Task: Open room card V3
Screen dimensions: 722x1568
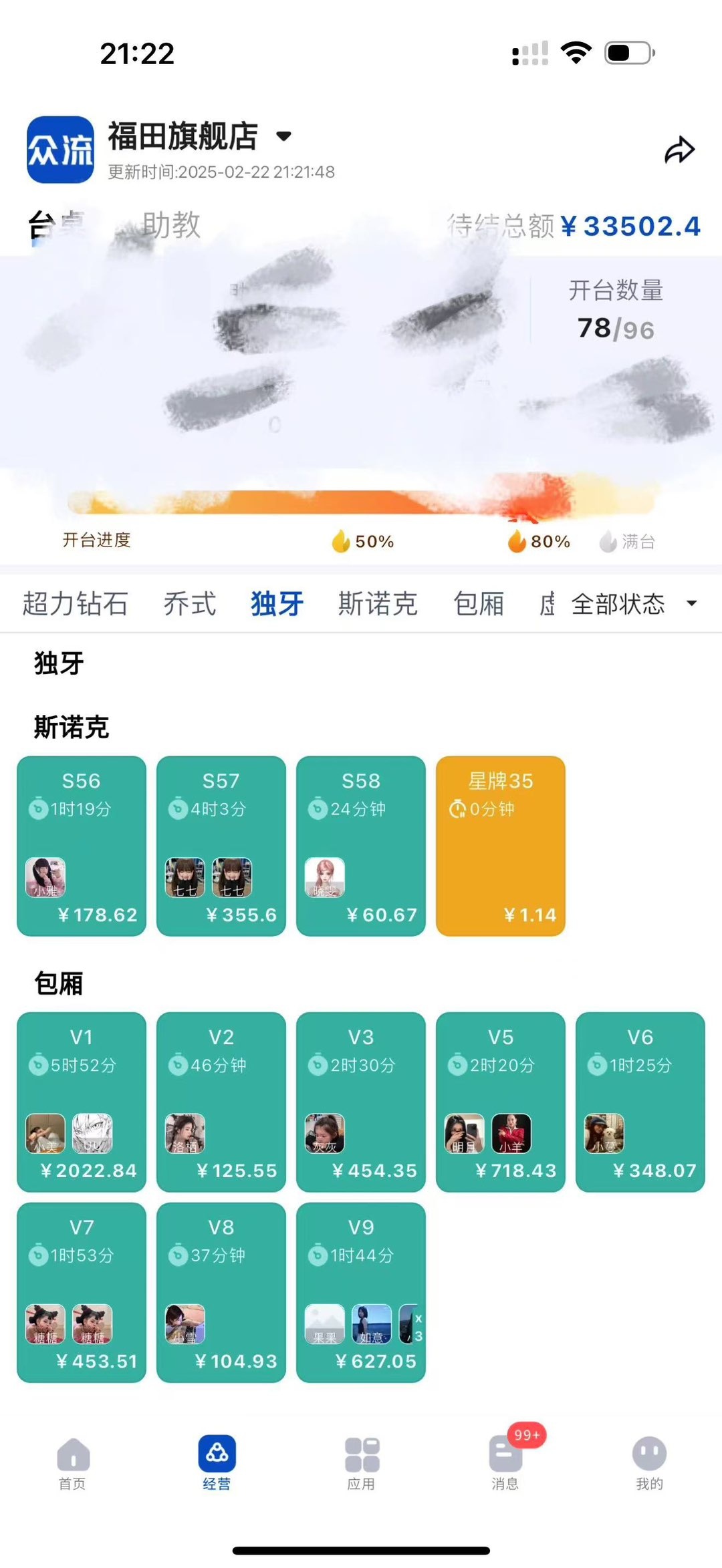Action: [361, 1102]
